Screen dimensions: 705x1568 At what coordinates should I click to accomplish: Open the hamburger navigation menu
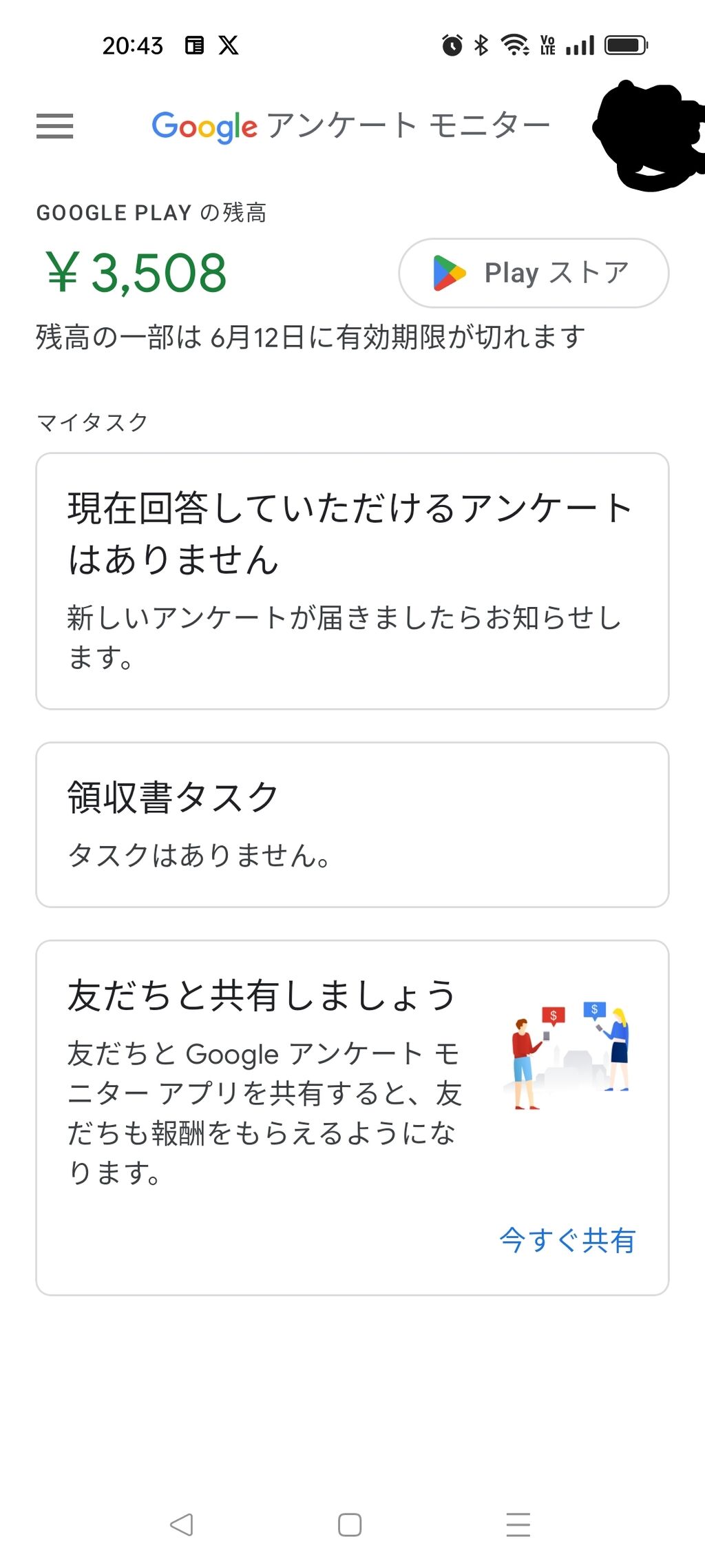click(x=55, y=126)
